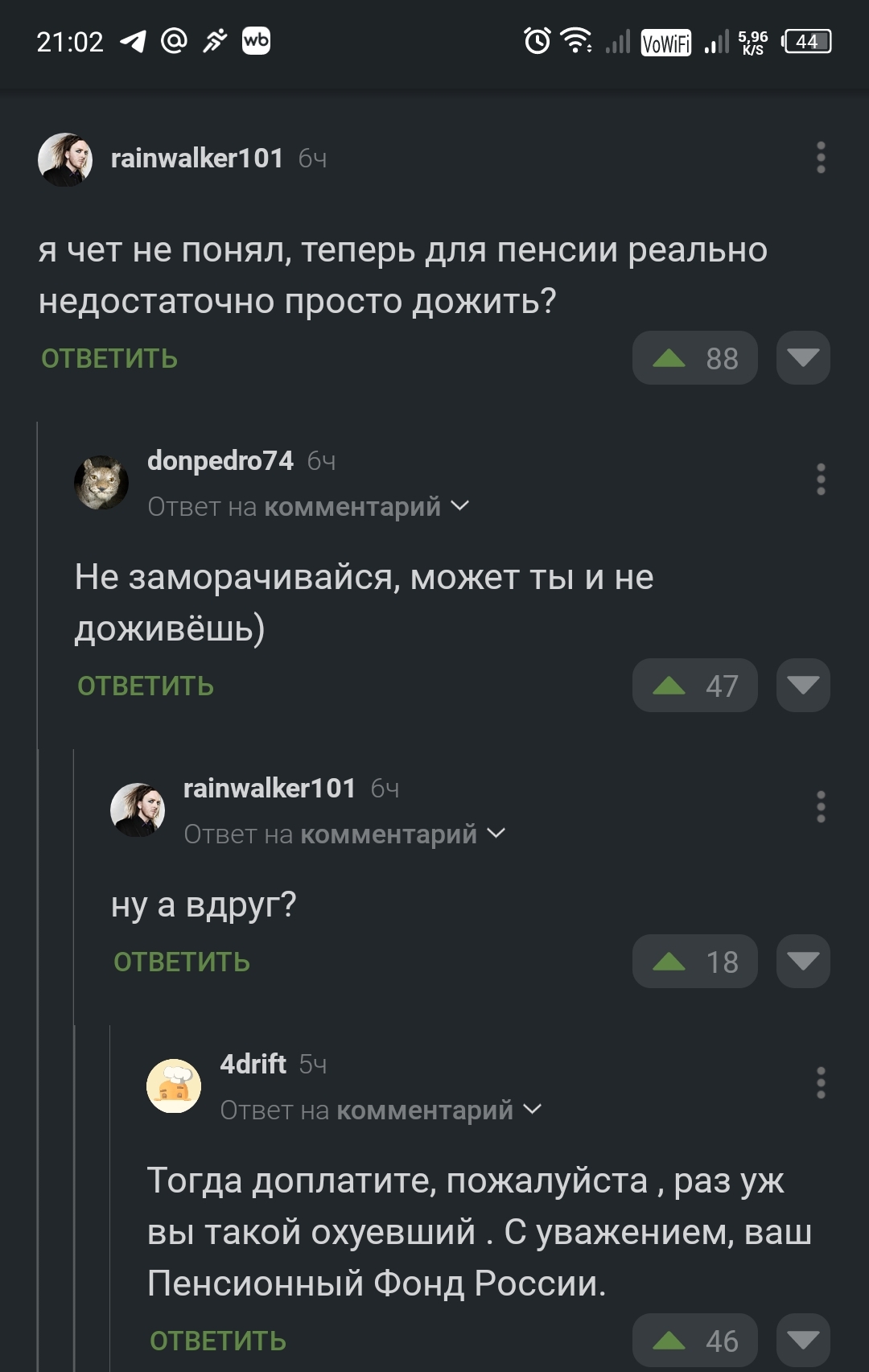
Task: Open overflow menu on donpedro74's comment
Action: pos(820,480)
